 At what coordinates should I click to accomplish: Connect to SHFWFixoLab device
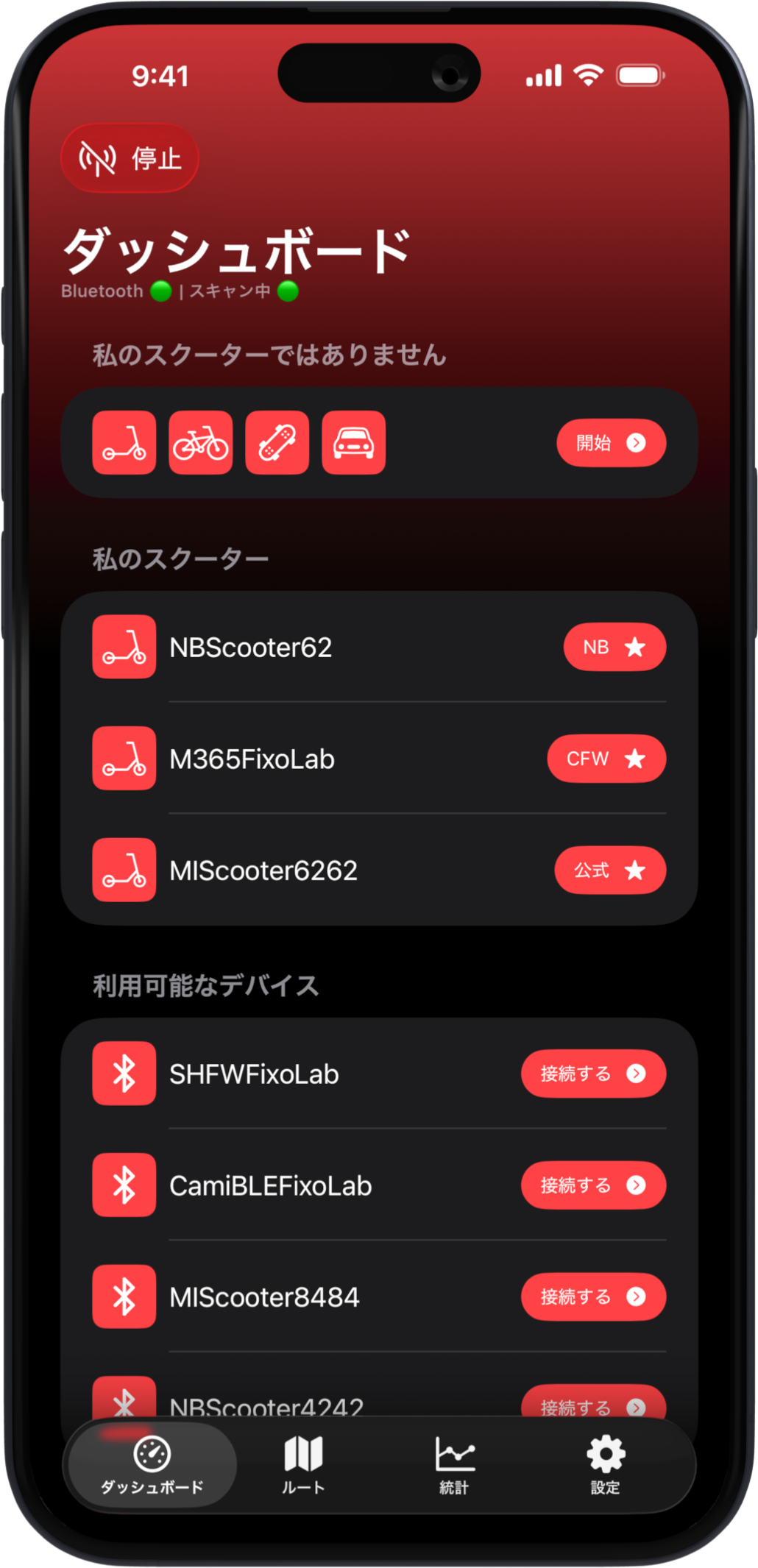tap(593, 1074)
